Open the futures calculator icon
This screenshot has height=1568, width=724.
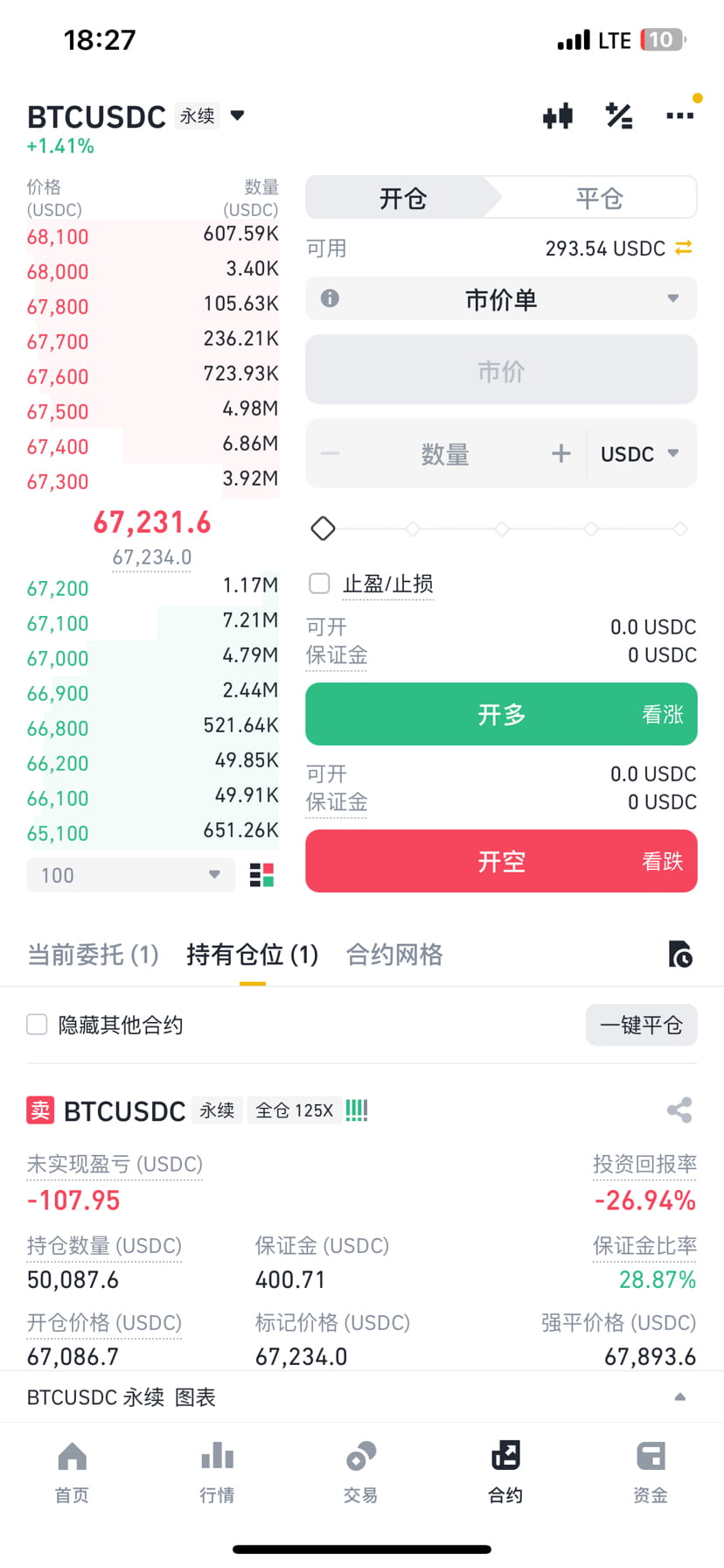(619, 115)
